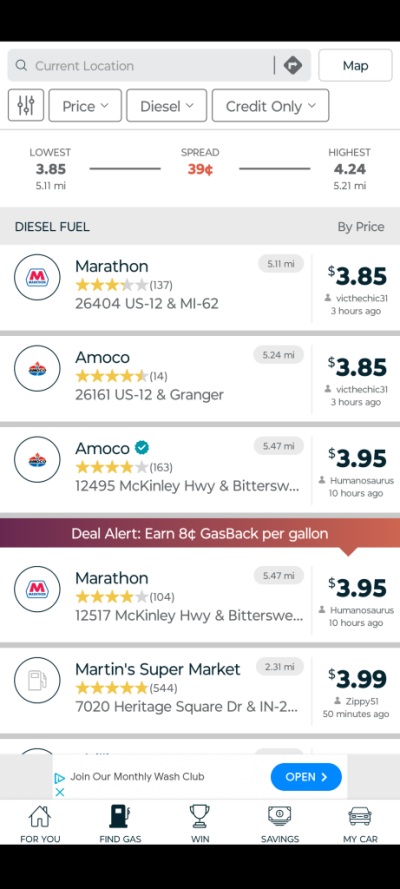Close the Wash Club ad
Screen dimensions: 400x889
59,792
